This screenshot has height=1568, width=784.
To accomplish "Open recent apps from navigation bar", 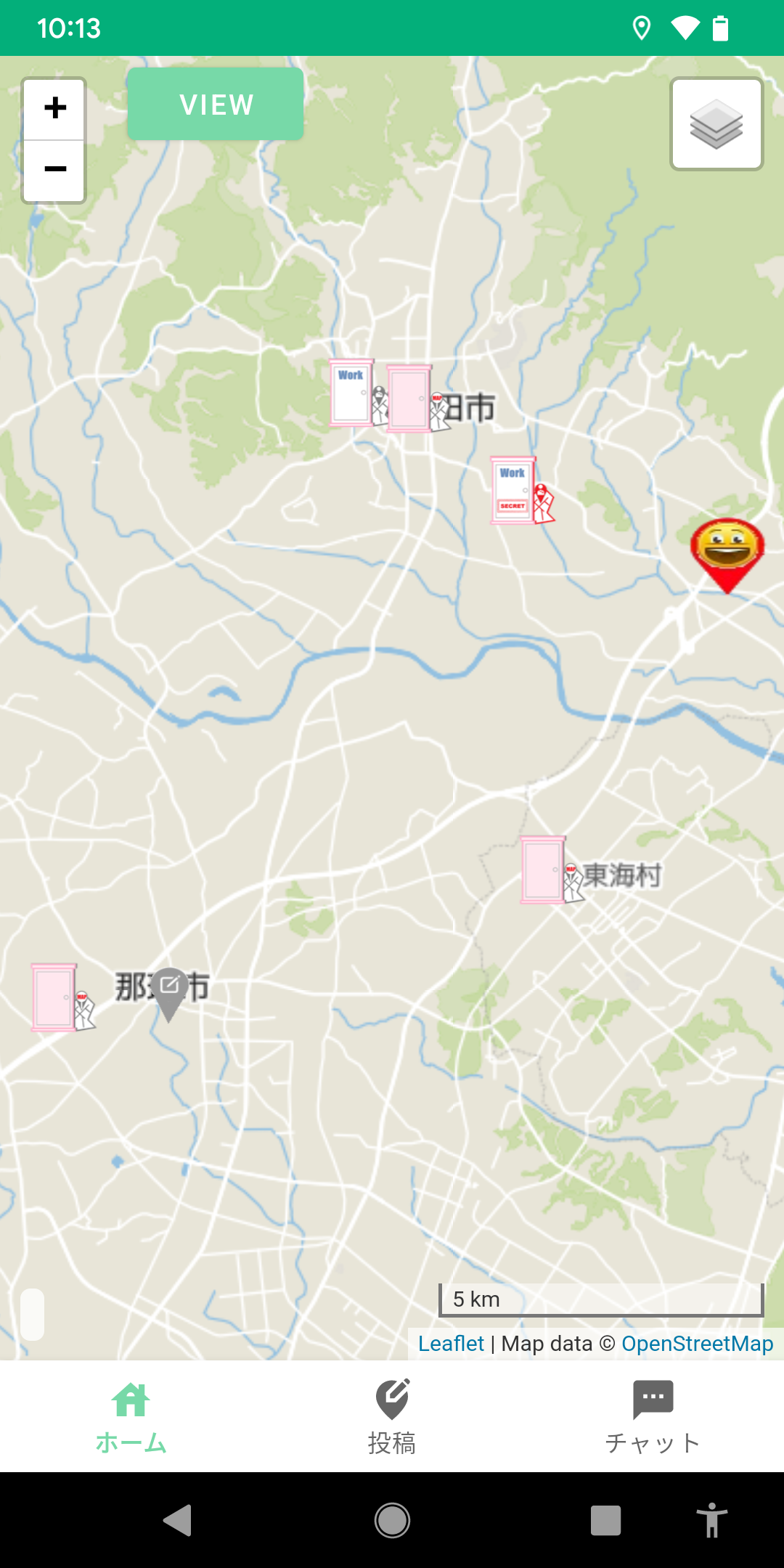I will click(605, 1520).
